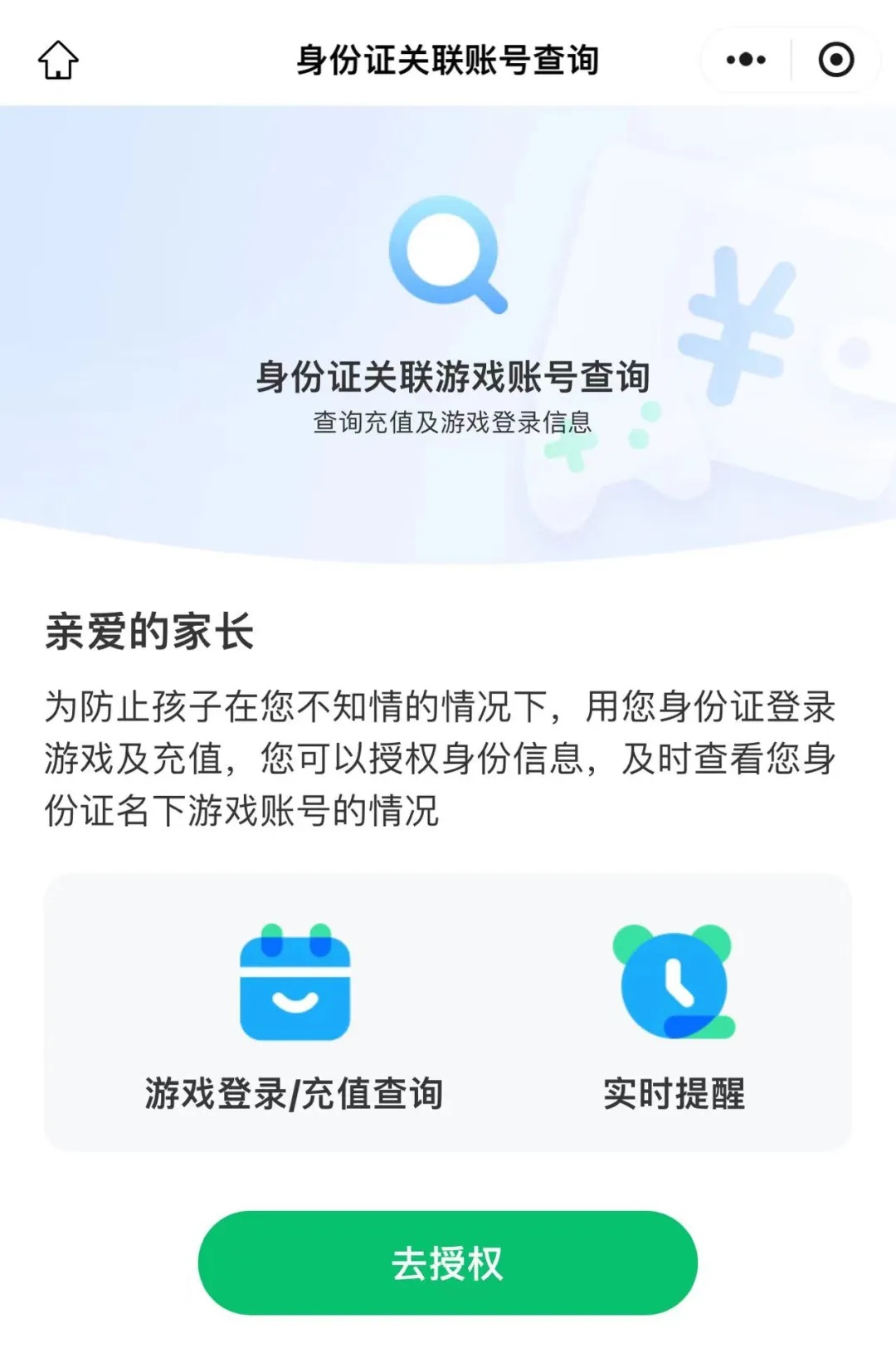This screenshot has height=1363, width=896.
Task: Click the 实时提醒 feature label
Action: (674, 1096)
